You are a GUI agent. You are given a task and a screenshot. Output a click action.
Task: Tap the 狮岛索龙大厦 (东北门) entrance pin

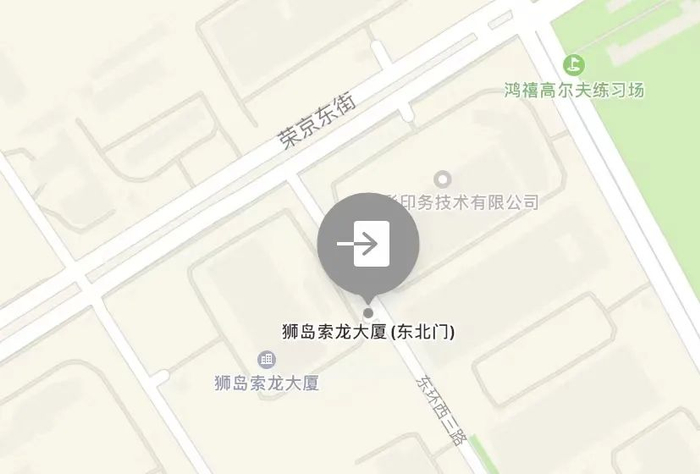click(x=368, y=244)
